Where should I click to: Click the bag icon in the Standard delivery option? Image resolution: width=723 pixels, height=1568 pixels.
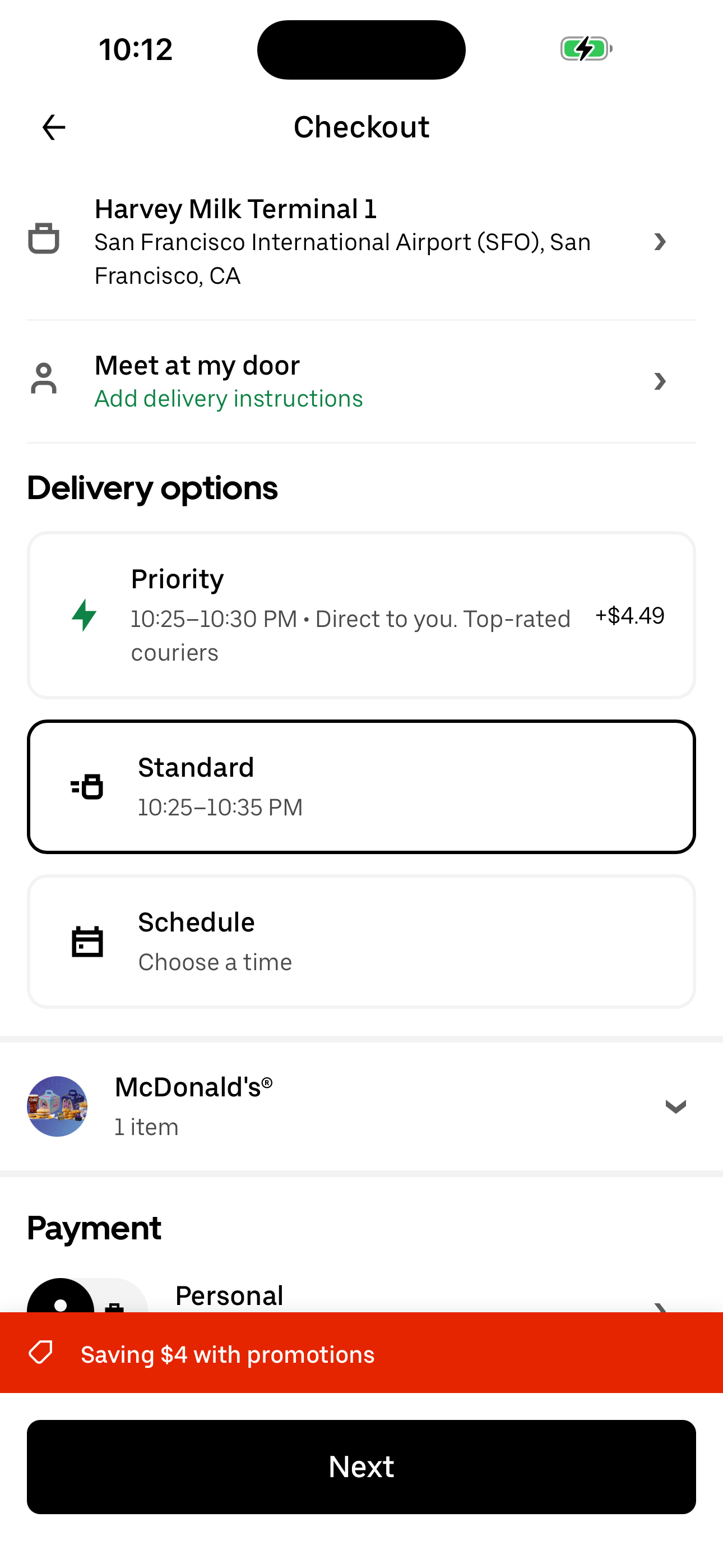click(87, 786)
